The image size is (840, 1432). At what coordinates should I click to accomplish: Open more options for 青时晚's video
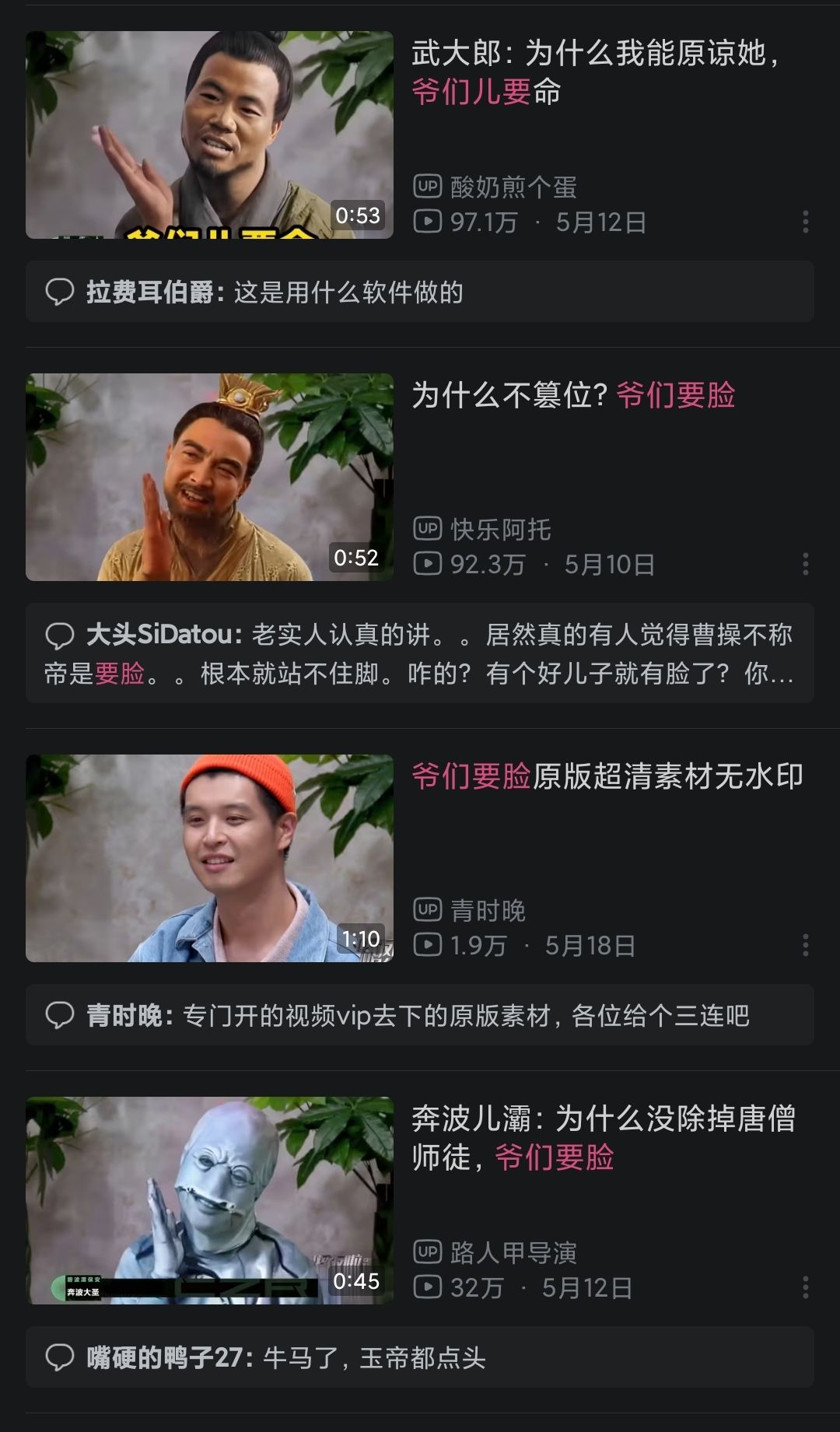805,945
